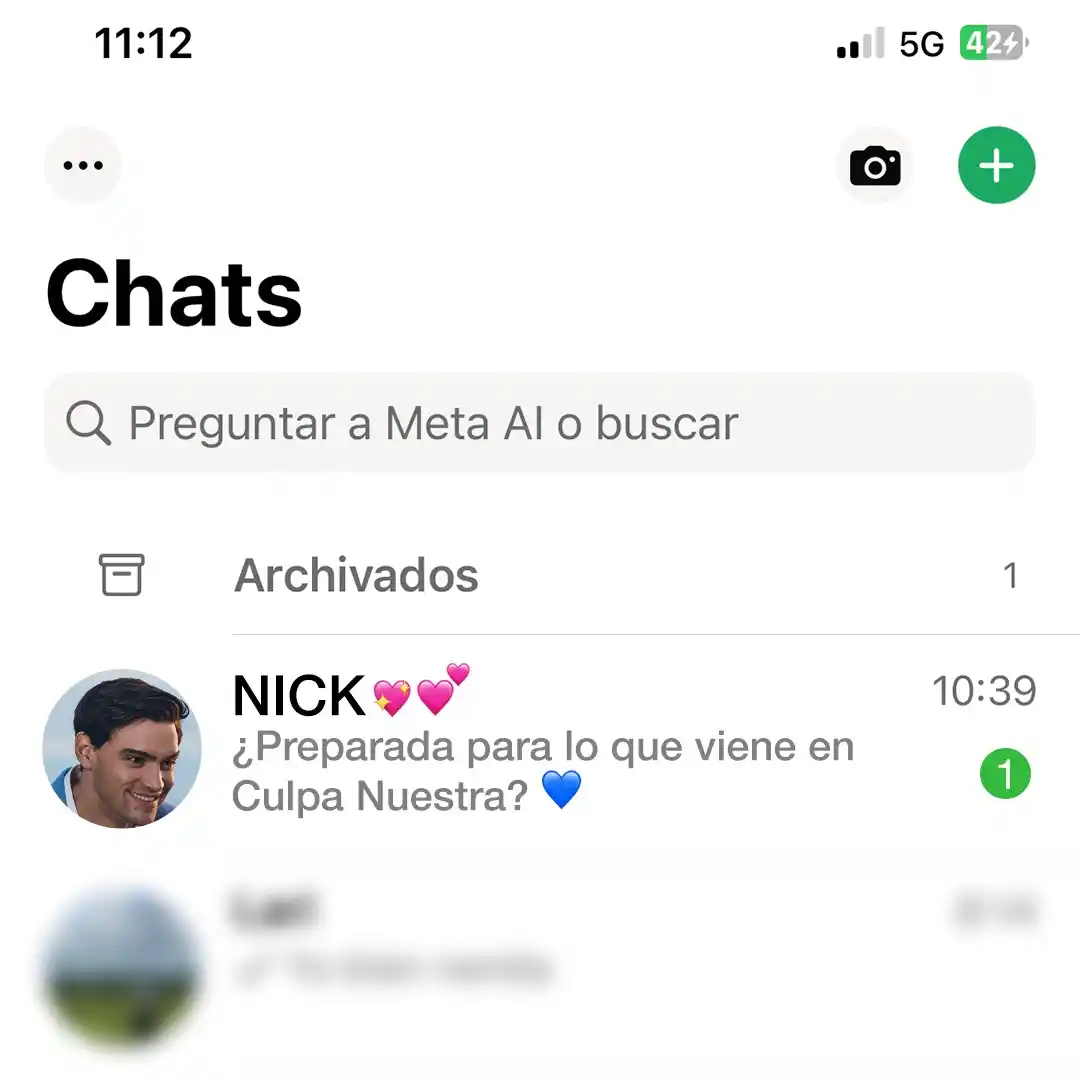Open the three-dot options menu
Image resolution: width=1080 pixels, height=1080 pixels.
tap(82, 166)
